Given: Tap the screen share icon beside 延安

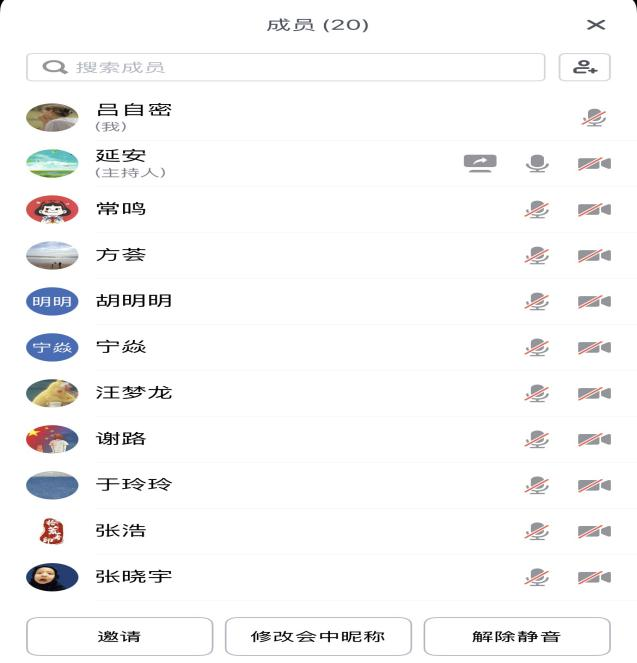Looking at the screenshot, I should coord(480,163).
